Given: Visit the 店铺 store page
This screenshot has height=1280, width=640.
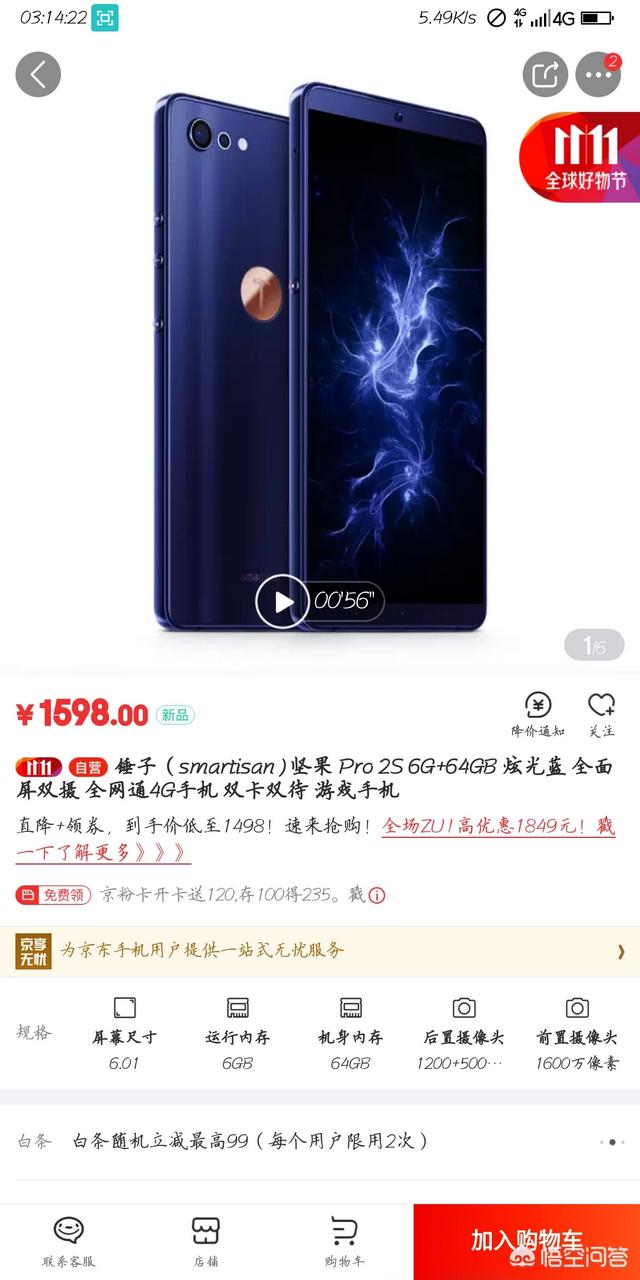Looking at the screenshot, I should tap(206, 1242).
